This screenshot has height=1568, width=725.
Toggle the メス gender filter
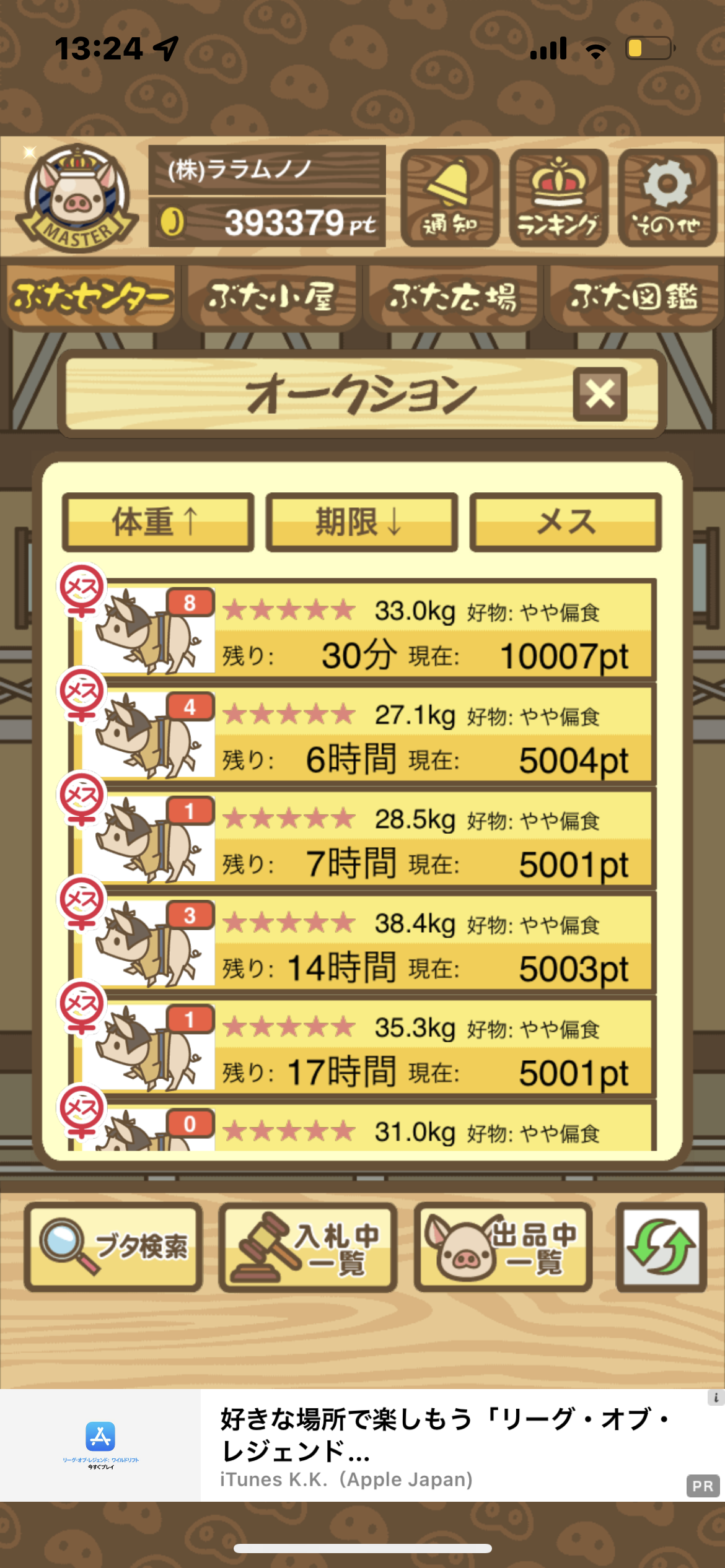(566, 521)
